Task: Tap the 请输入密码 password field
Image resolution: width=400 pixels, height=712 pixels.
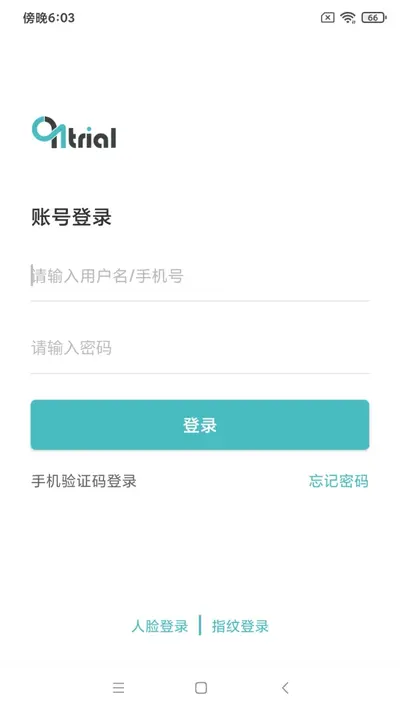Action: pos(200,348)
